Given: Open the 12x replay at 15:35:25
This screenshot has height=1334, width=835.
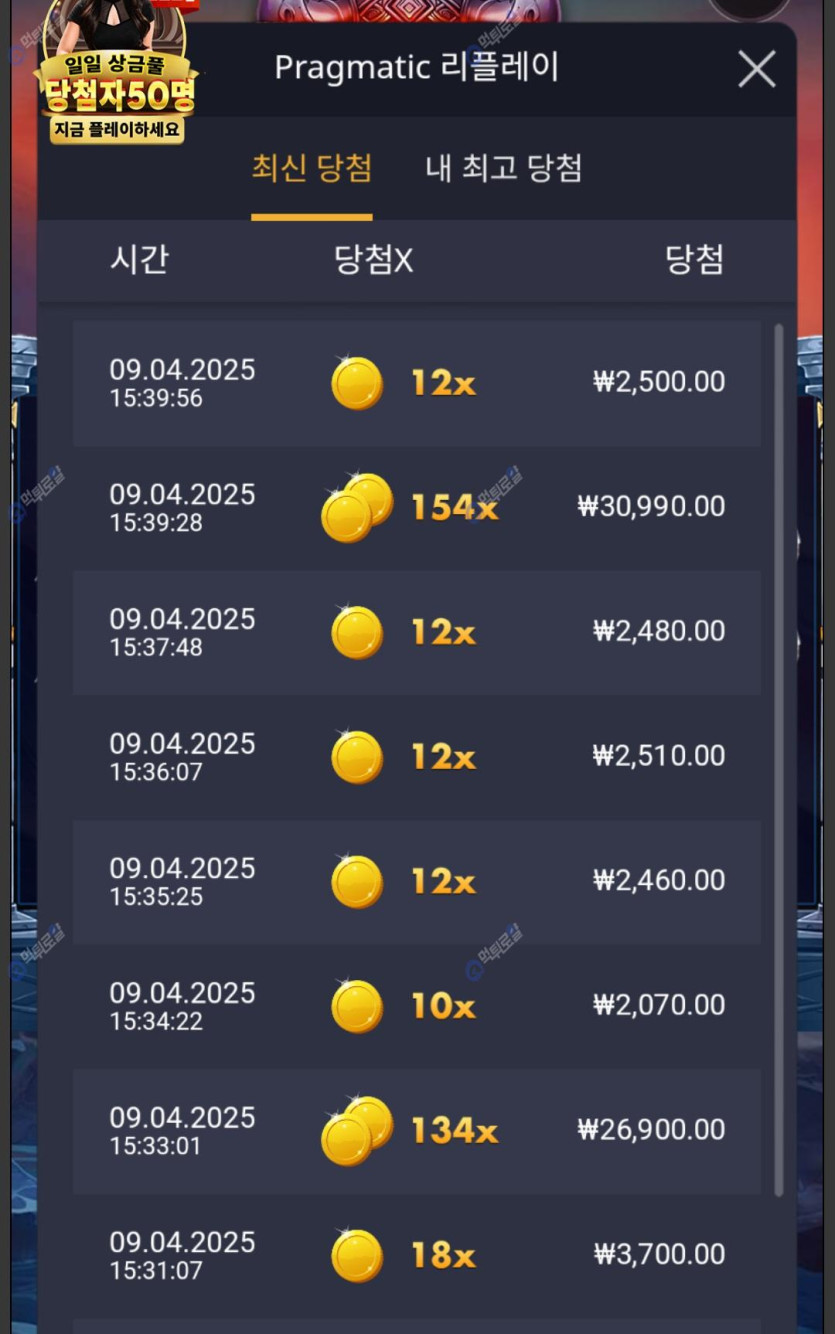Looking at the screenshot, I should point(416,881).
